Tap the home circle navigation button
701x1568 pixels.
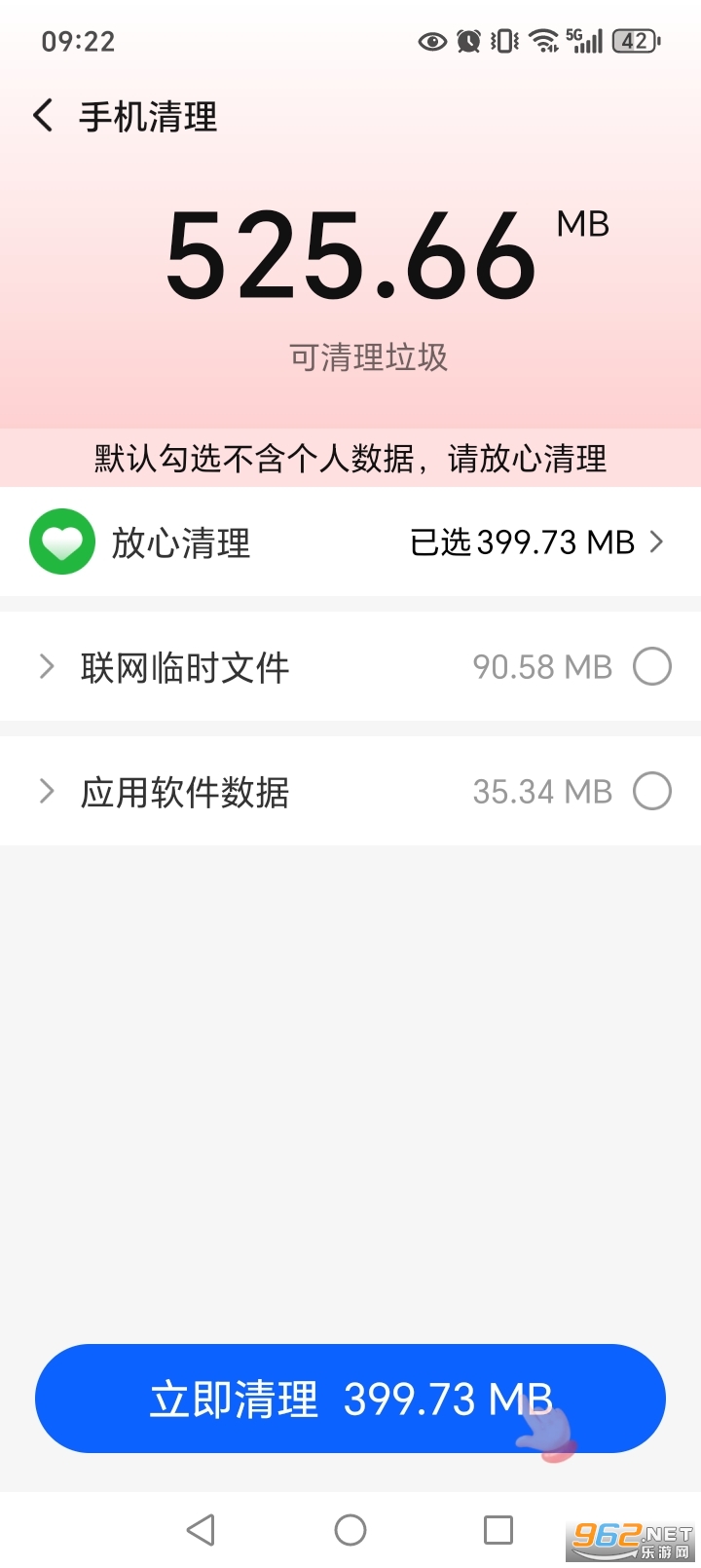click(350, 1529)
